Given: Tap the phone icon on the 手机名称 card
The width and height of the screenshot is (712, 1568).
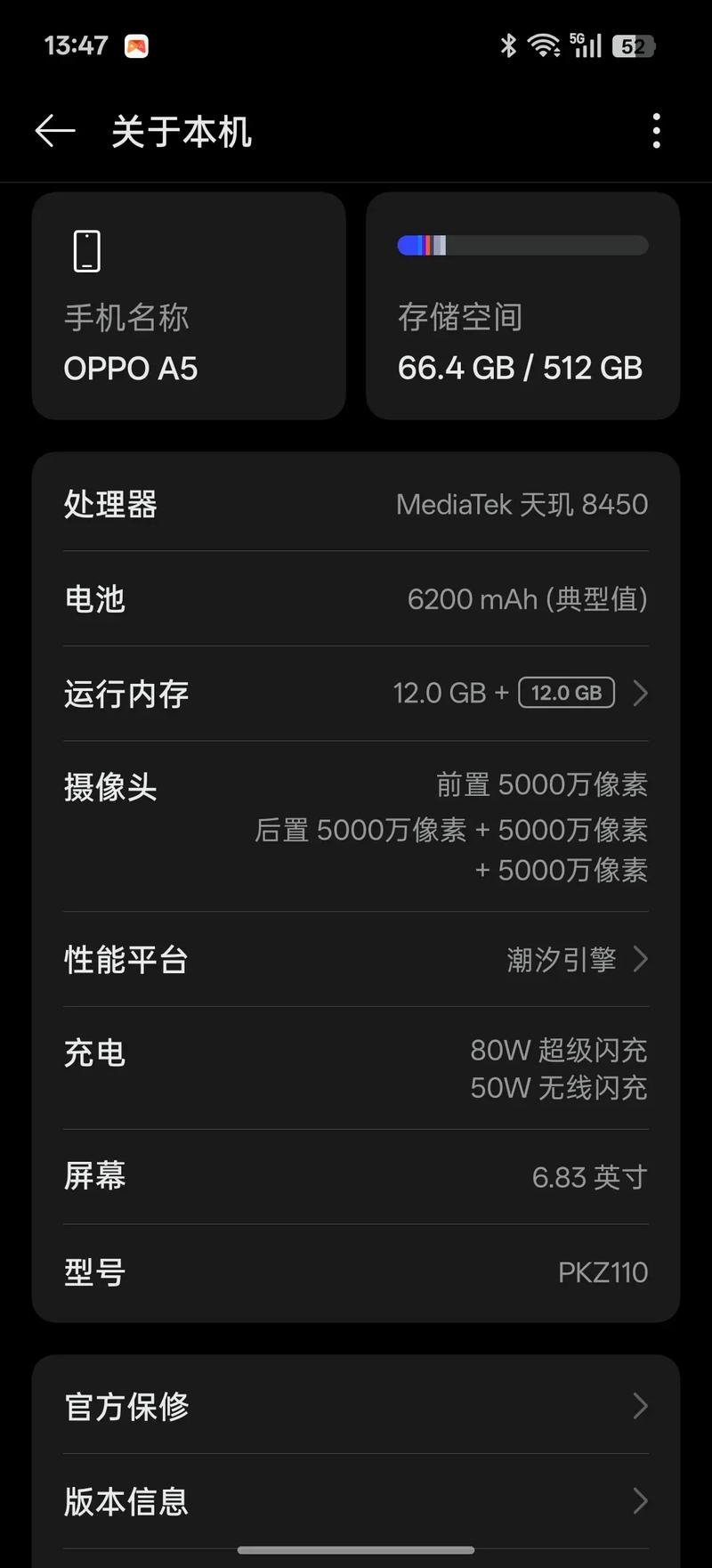Looking at the screenshot, I should click(x=85, y=250).
